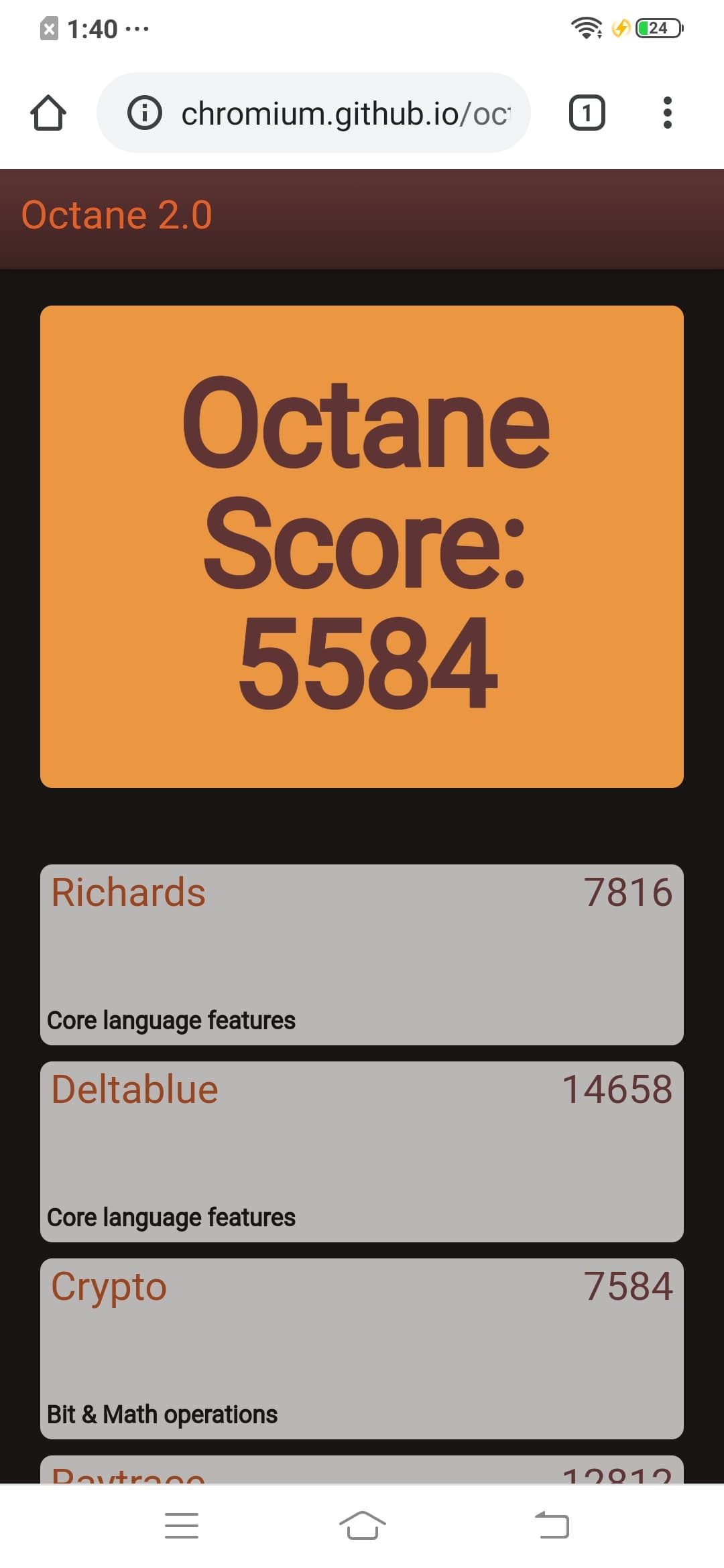Open the tab switcher showing 1 tab
The height and width of the screenshot is (1568, 724).
click(x=587, y=113)
